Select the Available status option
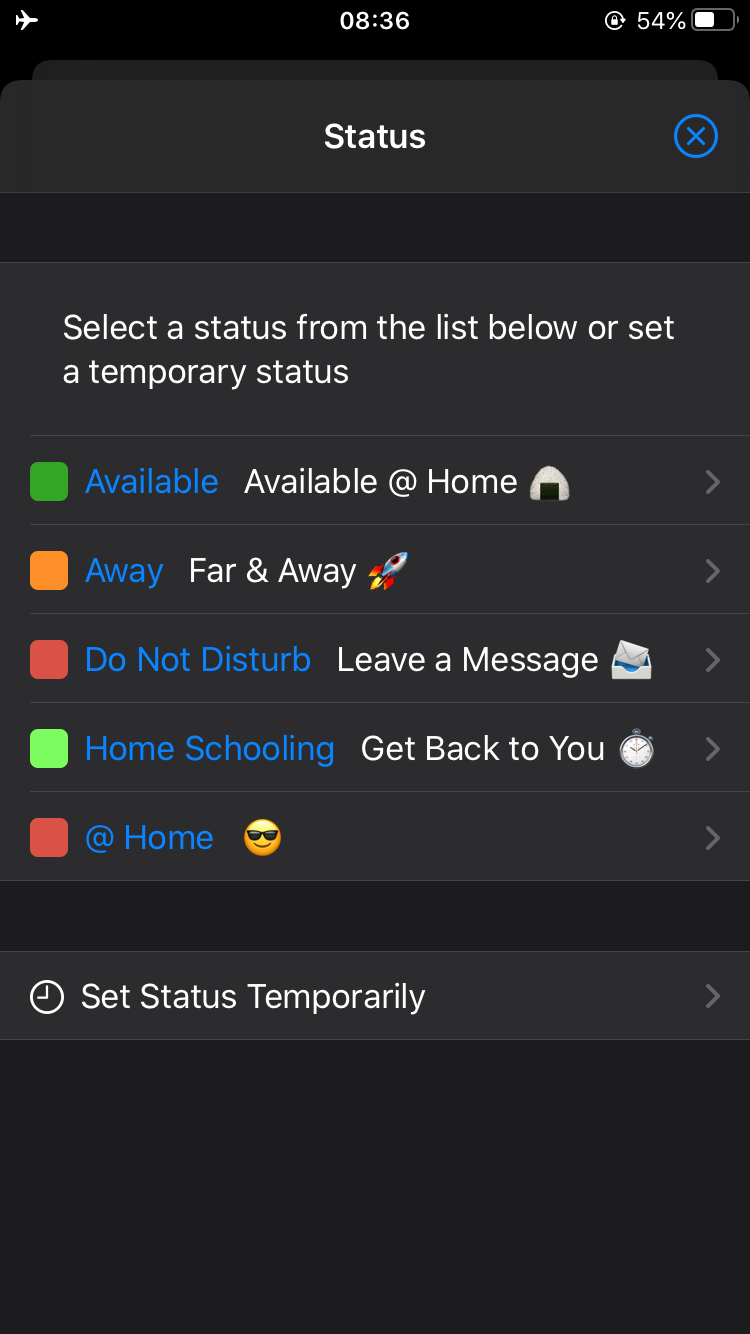Screen dimensions: 750x1334 pyautogui.click(x=152, y=482)
